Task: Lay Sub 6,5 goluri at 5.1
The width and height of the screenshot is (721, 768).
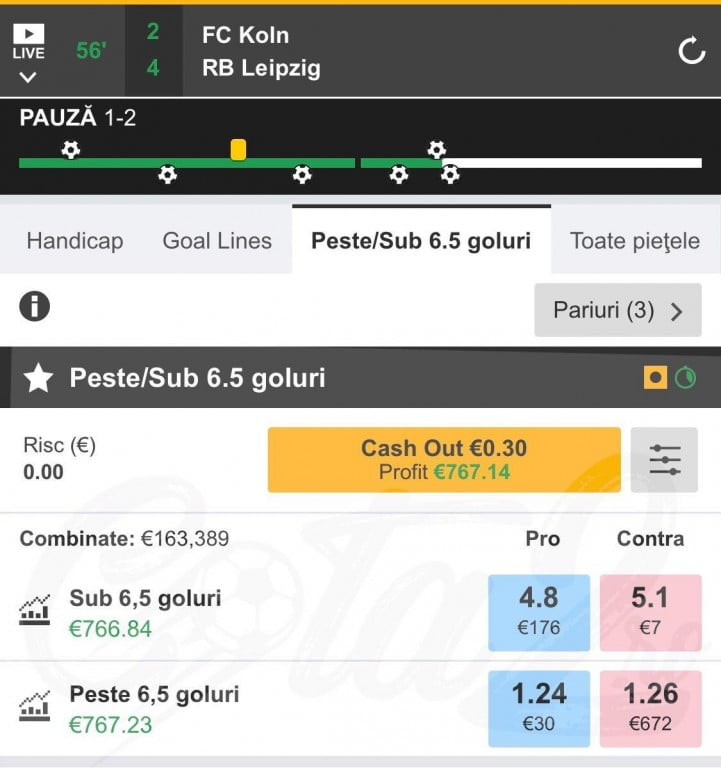Action: 650,612
